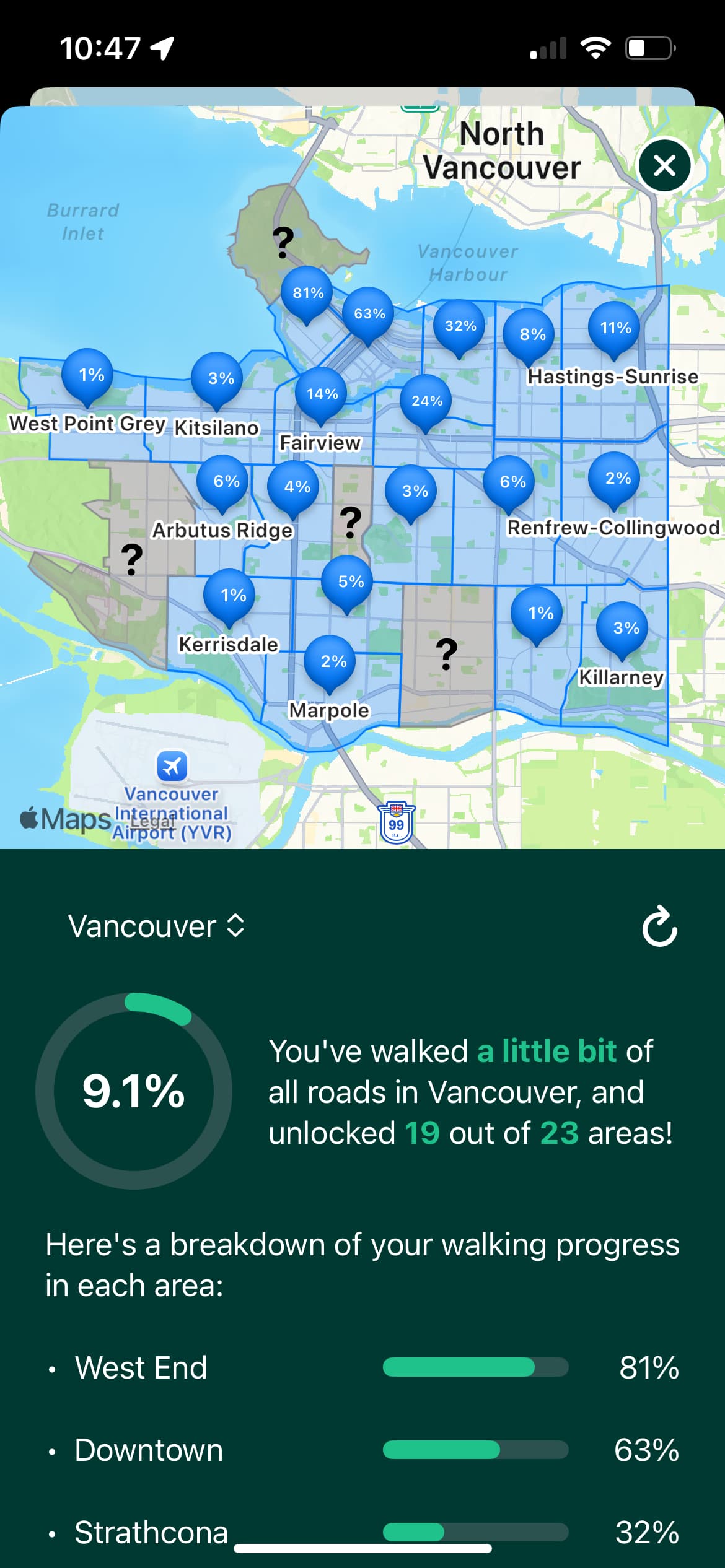
Task: Select the 4% map pin
Action: pos(296,487)
